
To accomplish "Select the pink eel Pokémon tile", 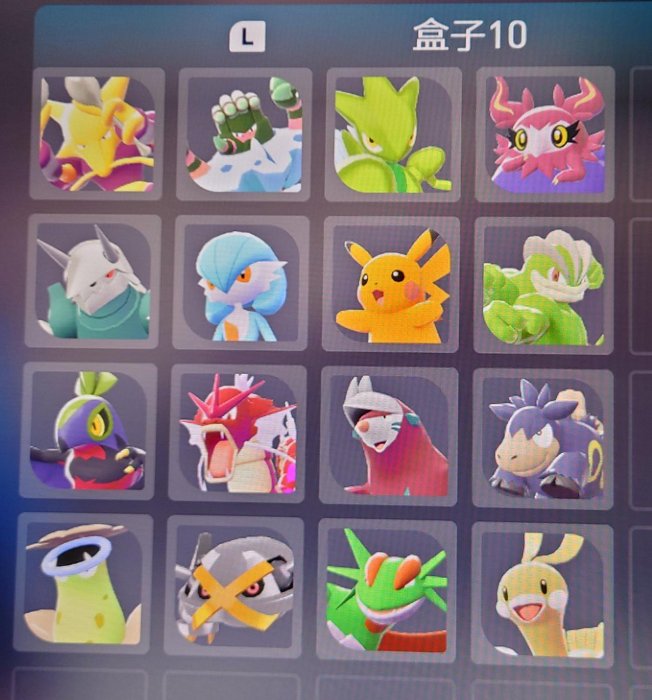I will pyautogui.click(x=388, y=436).
